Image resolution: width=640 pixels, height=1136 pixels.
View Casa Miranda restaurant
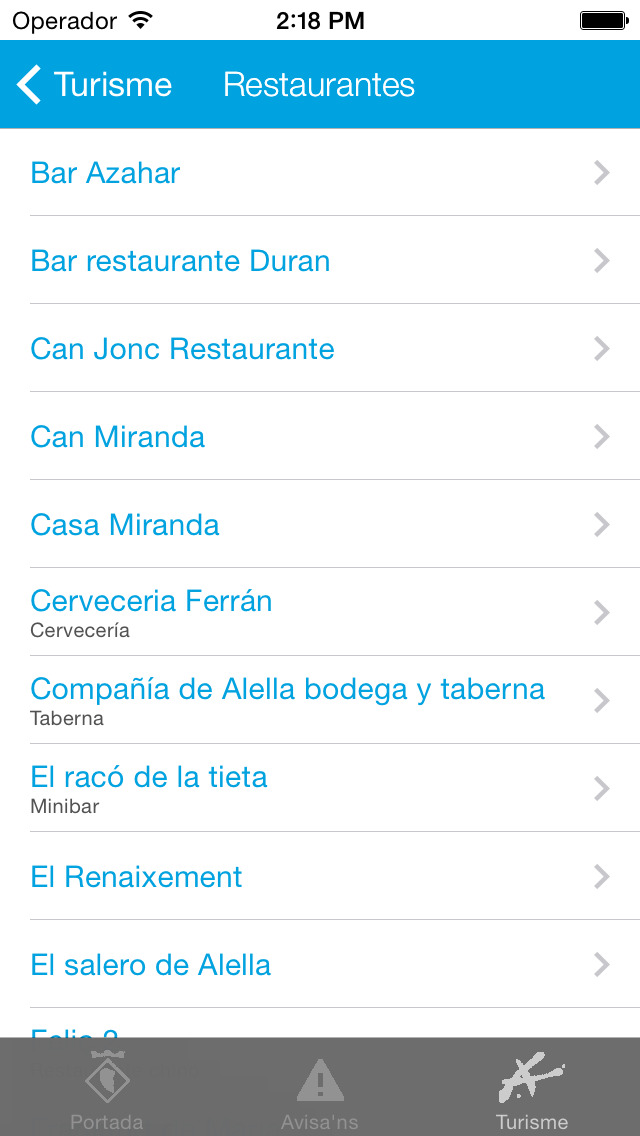[320, 524]
